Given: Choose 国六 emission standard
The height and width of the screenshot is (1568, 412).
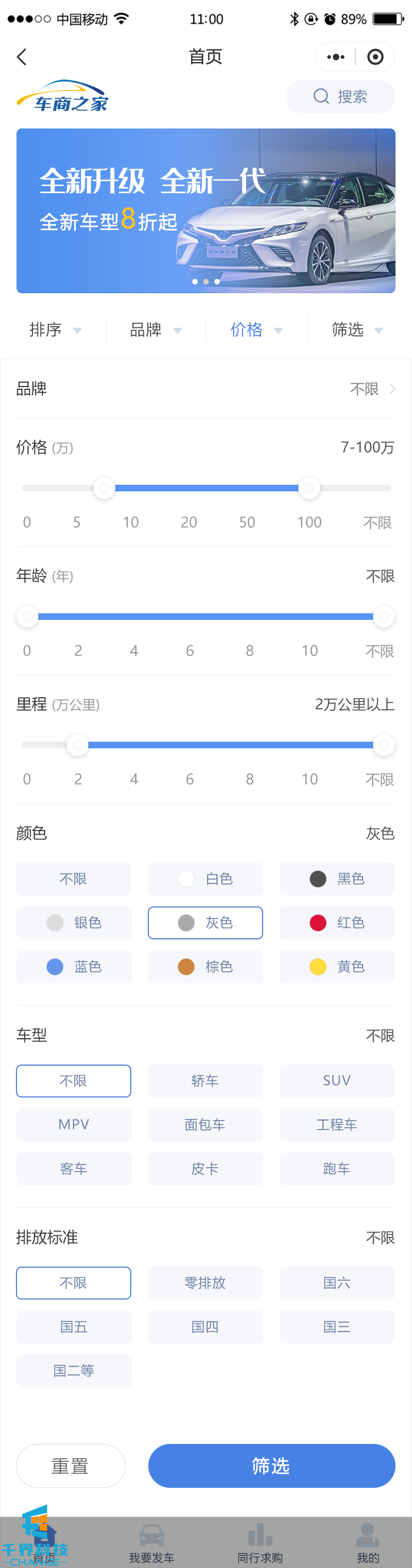Looking at the screenshot, I should point(337,1283).
